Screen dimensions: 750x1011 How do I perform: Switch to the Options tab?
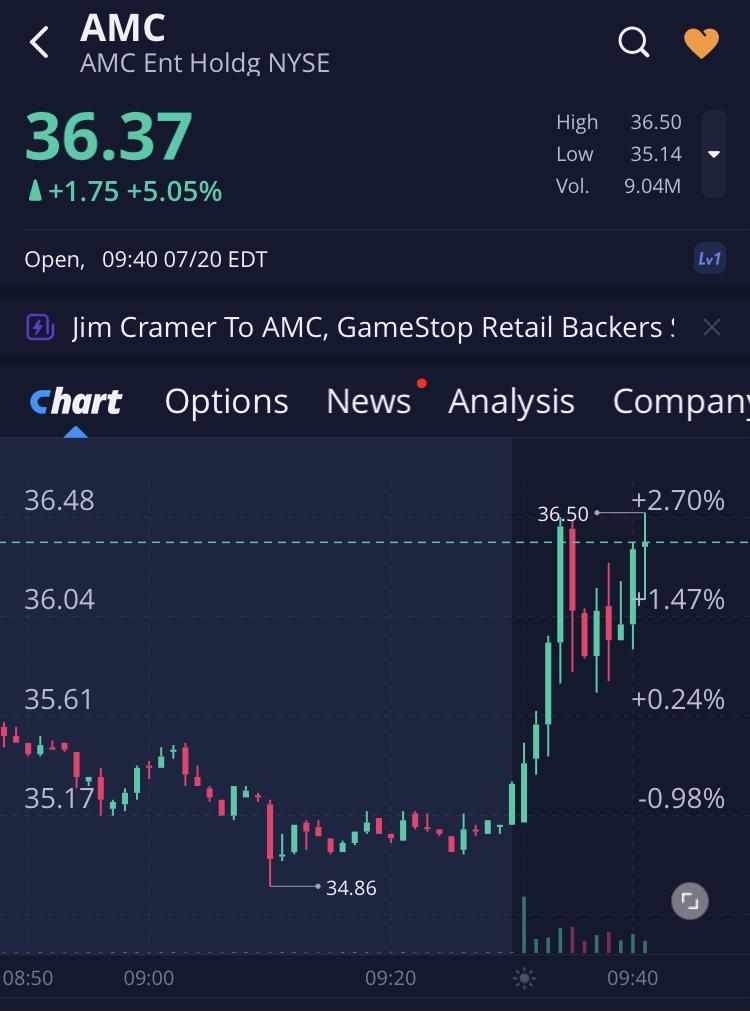click(226, 401)
